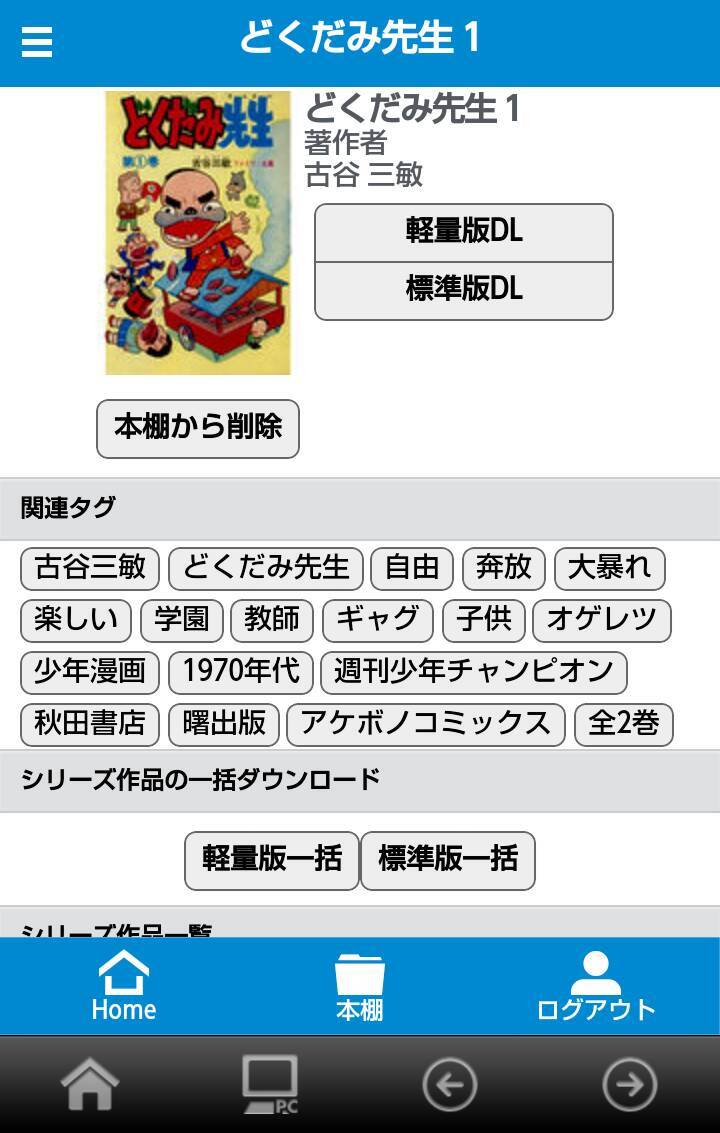Go to the Home tab
This screenshot has width=720, height=1133.
coord(124,986)
